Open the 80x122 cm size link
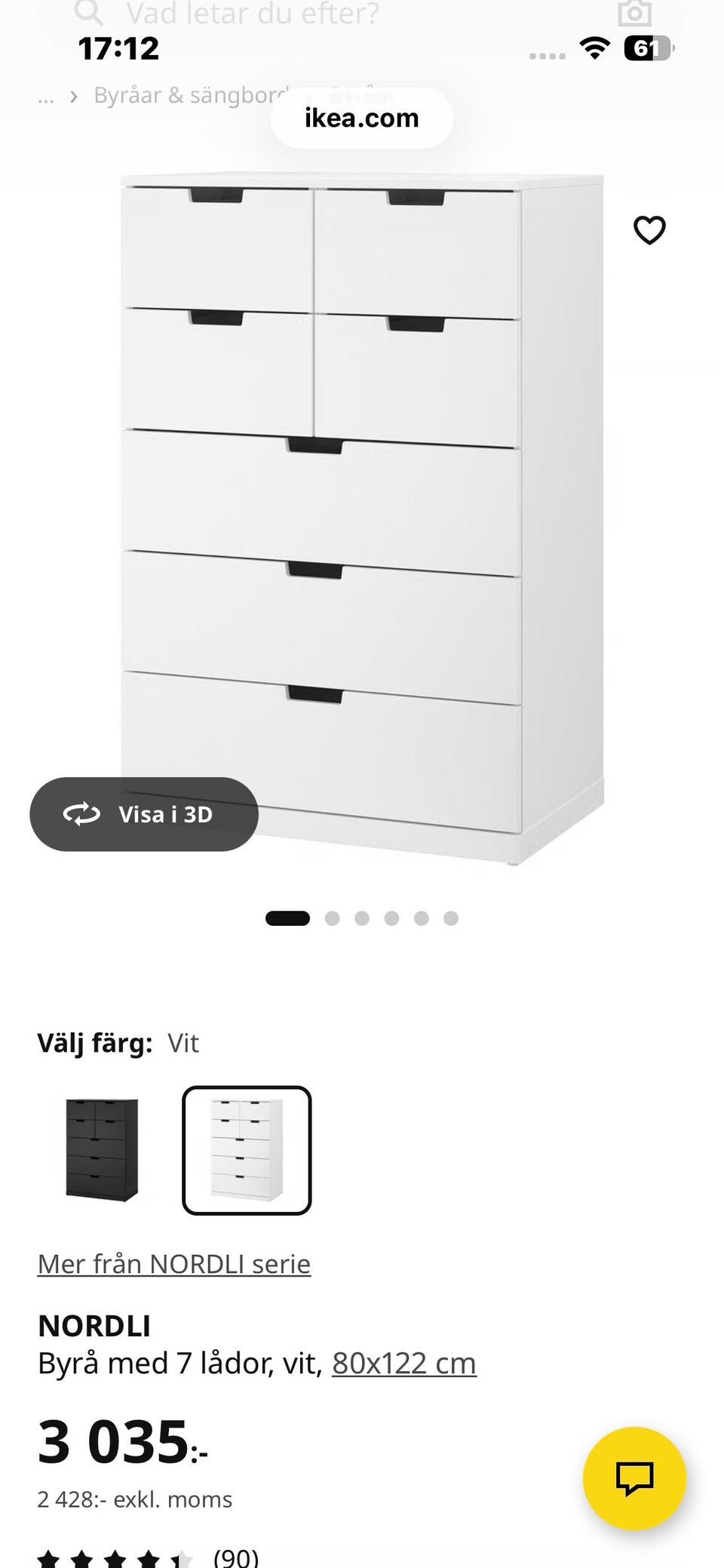The width and height of the screenshot is (724, 1568). [x=404, y=1363]
